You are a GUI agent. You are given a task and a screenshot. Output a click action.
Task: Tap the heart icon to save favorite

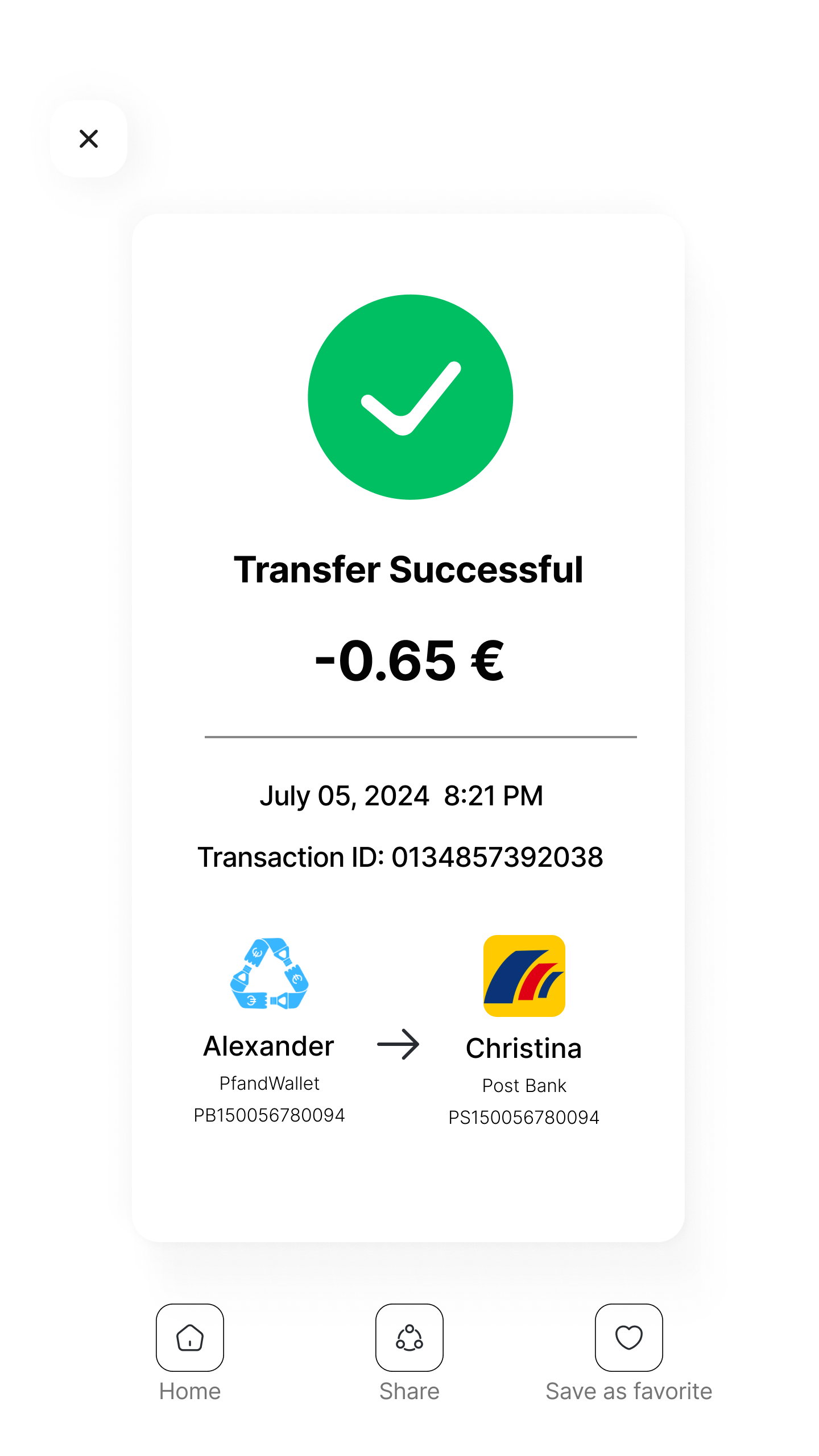(x=628, y=1338)
